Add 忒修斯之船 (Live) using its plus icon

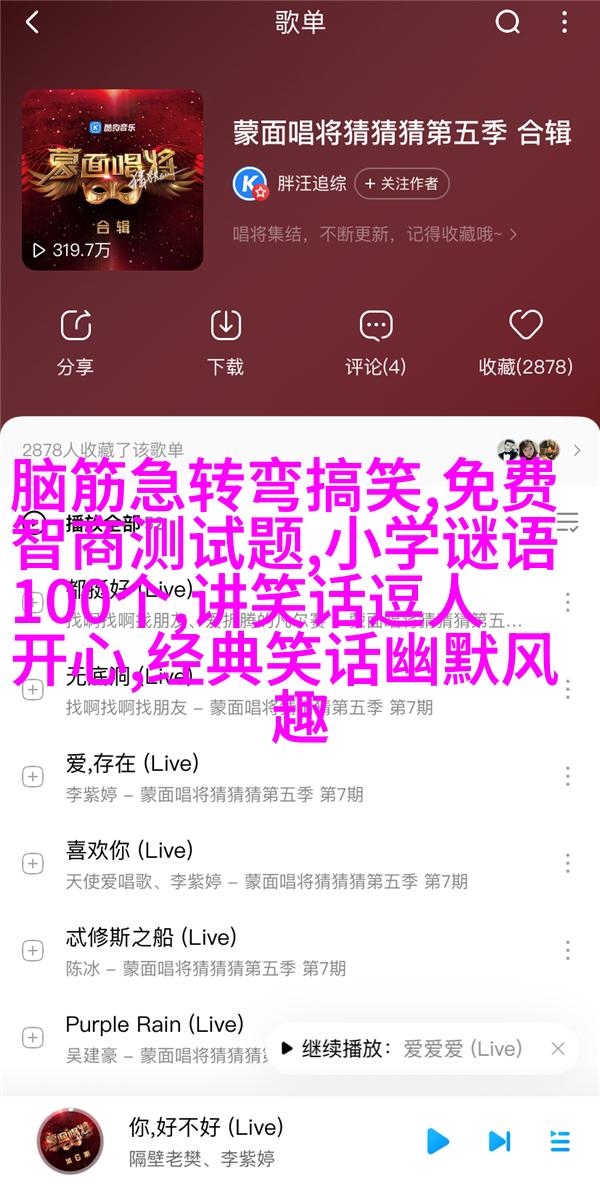point(32,949)
